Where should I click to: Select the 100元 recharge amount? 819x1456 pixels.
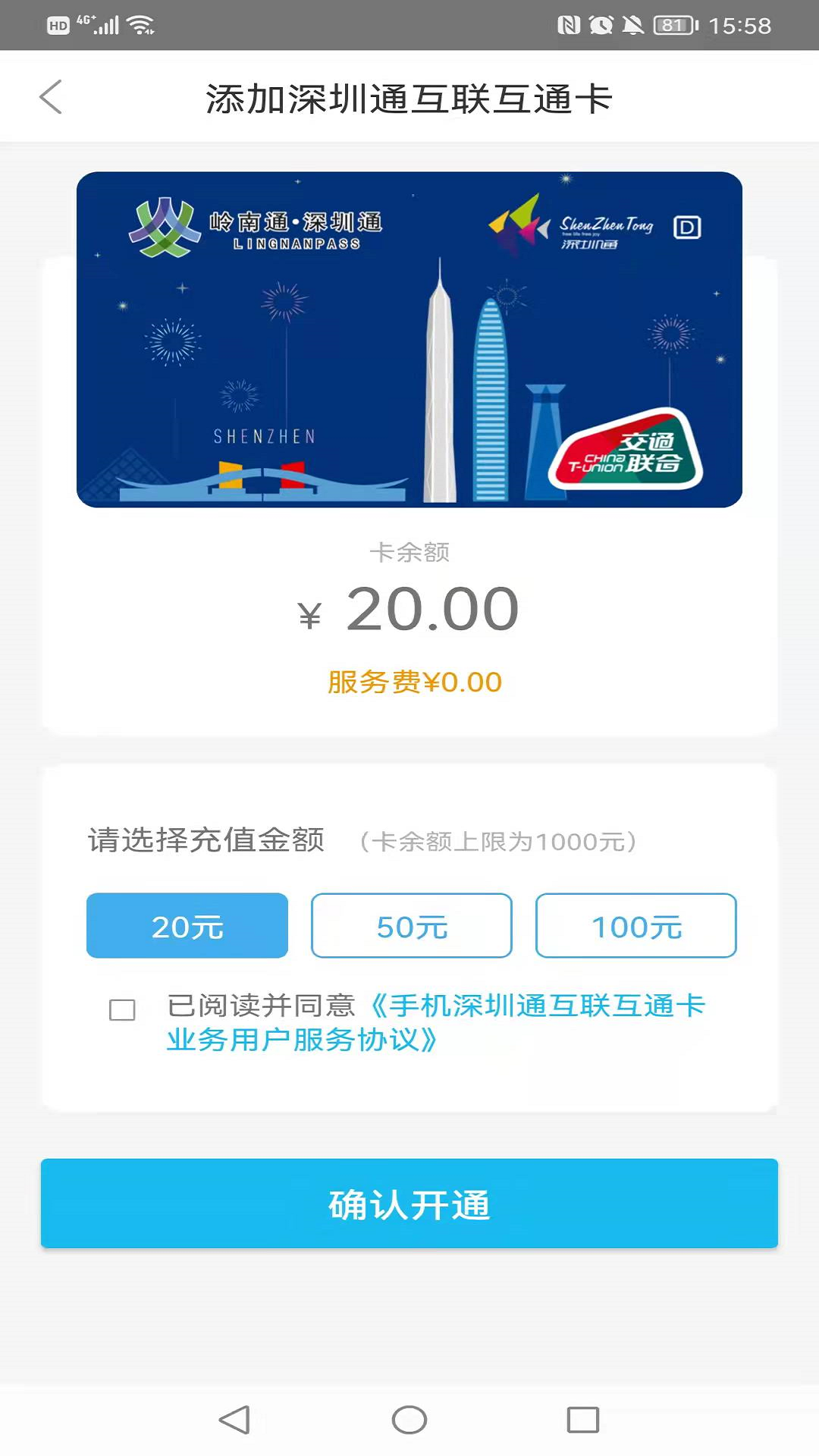pyautogui.click(x=635, y=925)
